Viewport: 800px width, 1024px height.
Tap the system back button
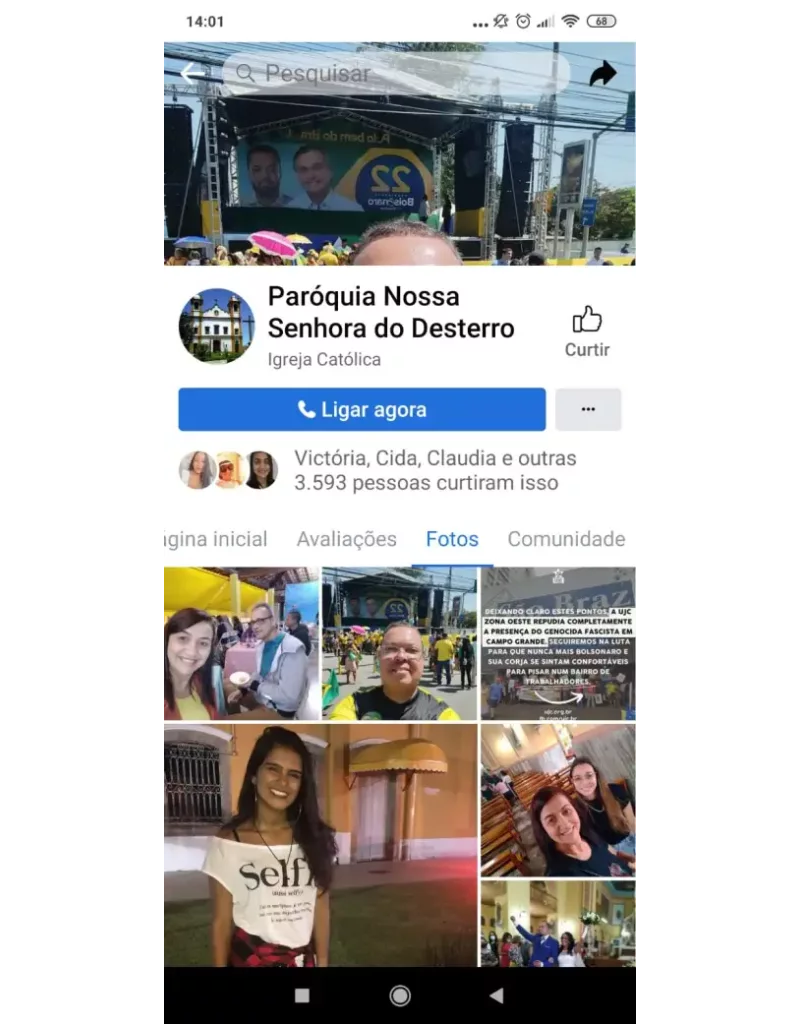497,995
